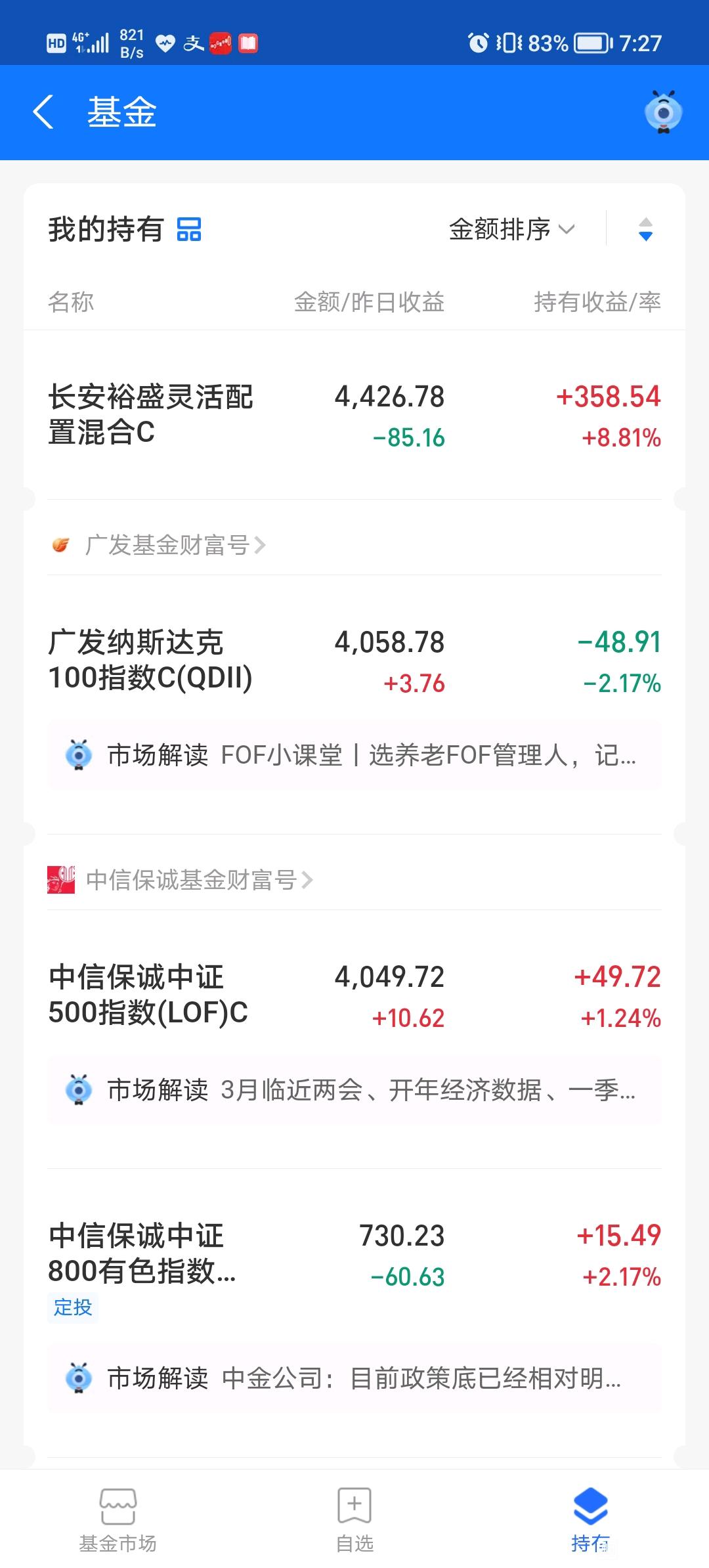The height and width of the screenshot is (1568, 709).
Task: Open 中信保诚中证500指数(LOF)C holding
Action: [354, 995]
